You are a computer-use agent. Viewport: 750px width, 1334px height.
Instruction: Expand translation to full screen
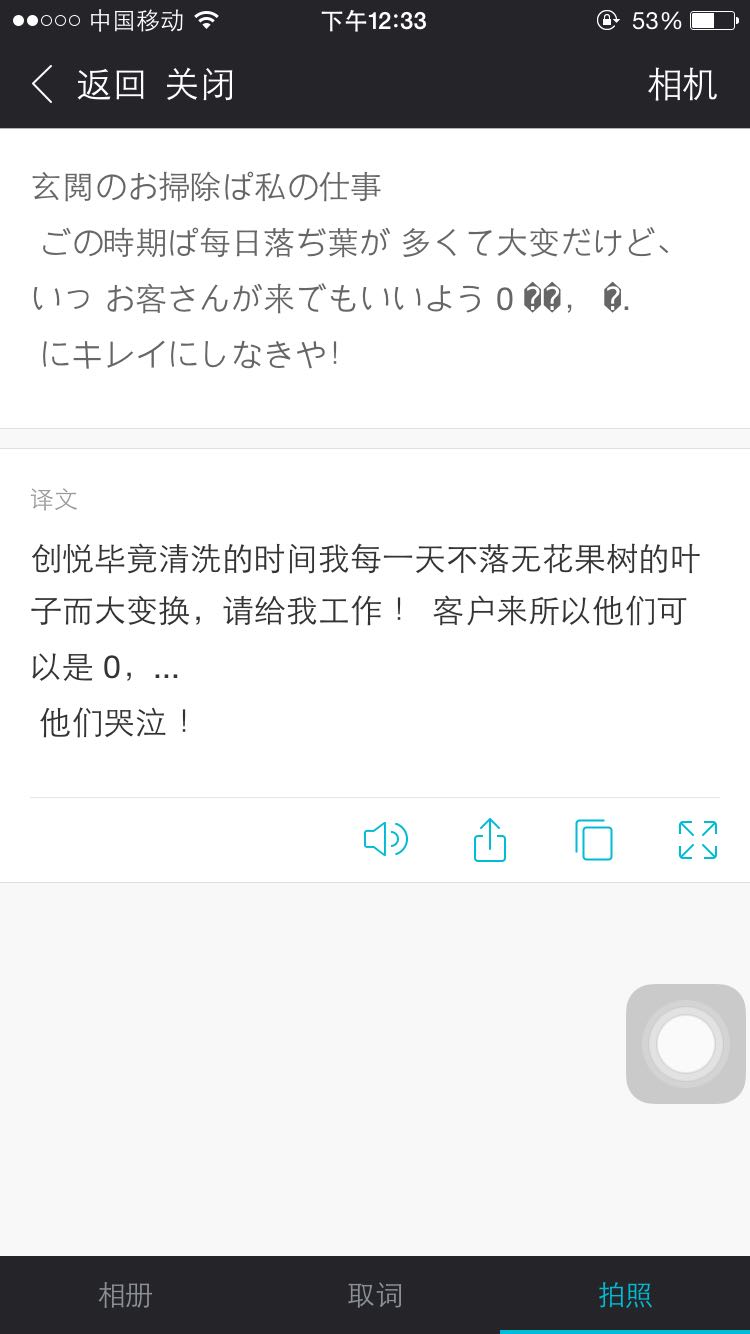pyautogui.click(x=697, y=840)
